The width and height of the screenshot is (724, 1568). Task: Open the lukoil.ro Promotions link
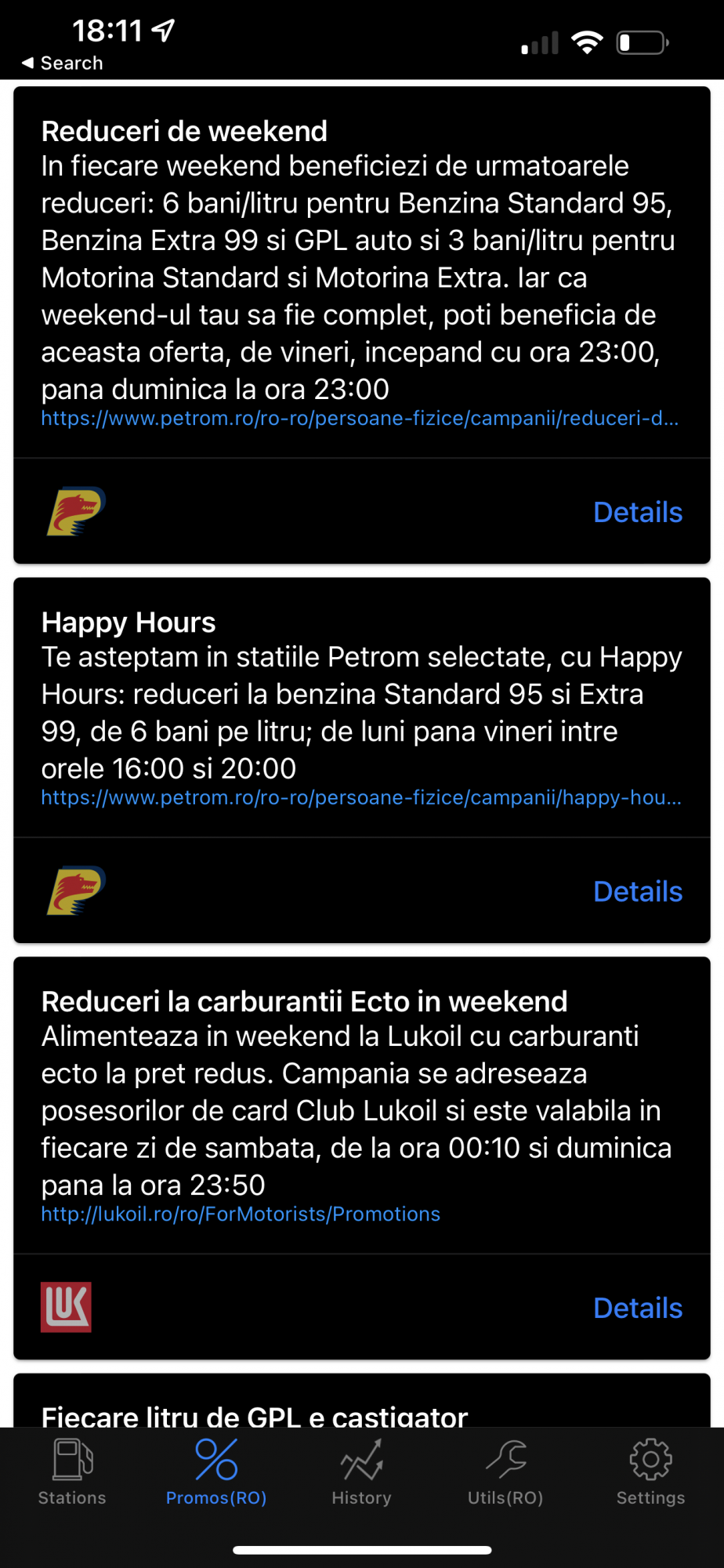pos(241,1214)
